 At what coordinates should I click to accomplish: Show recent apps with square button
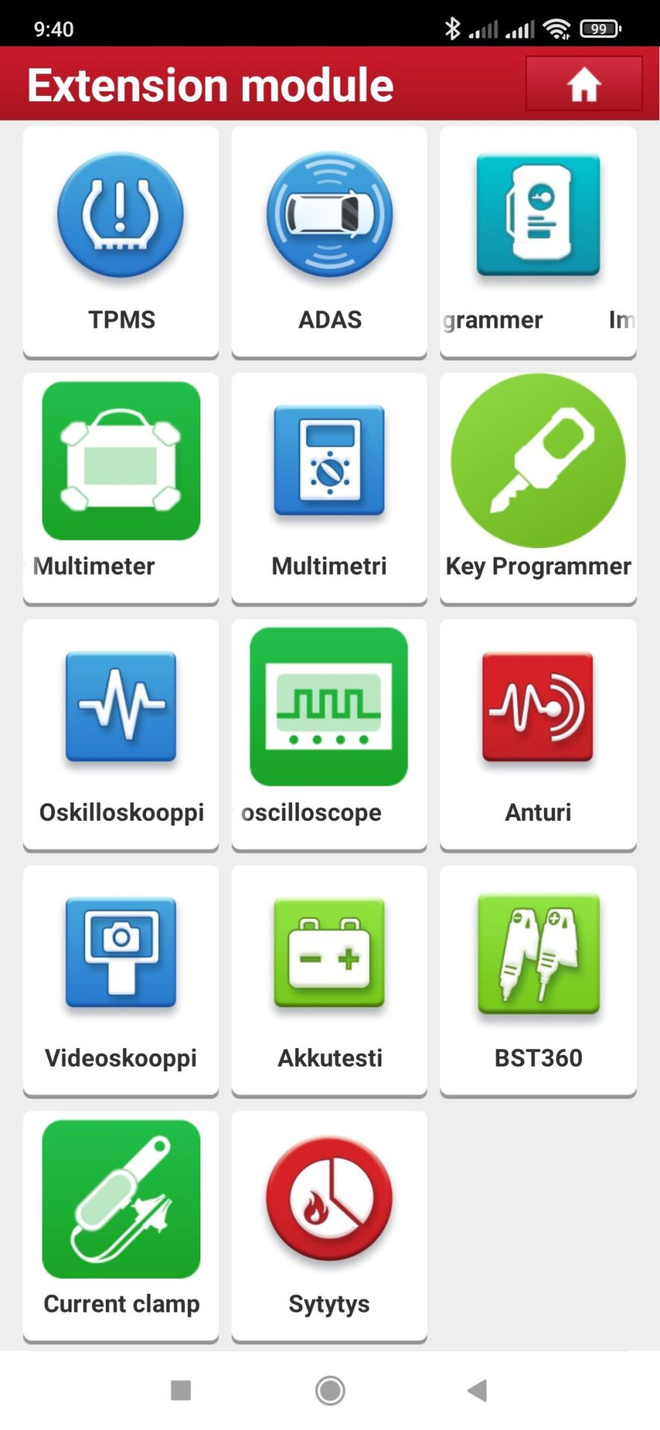(x=181, y=1390)
